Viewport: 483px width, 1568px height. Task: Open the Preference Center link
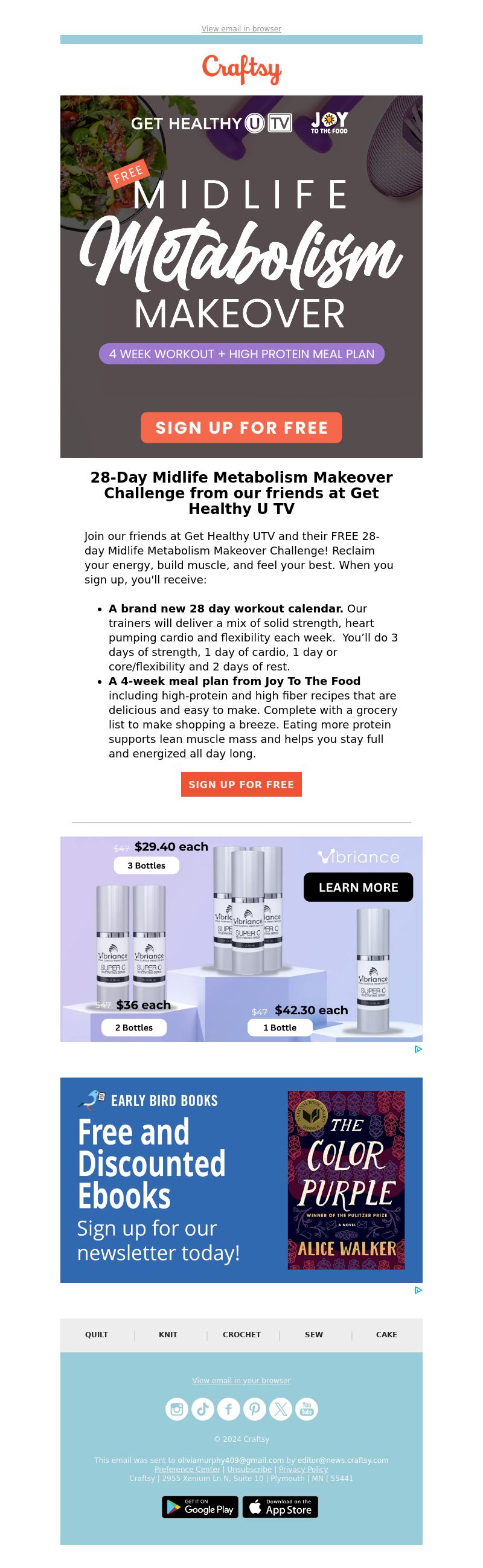coord(187,1469)
